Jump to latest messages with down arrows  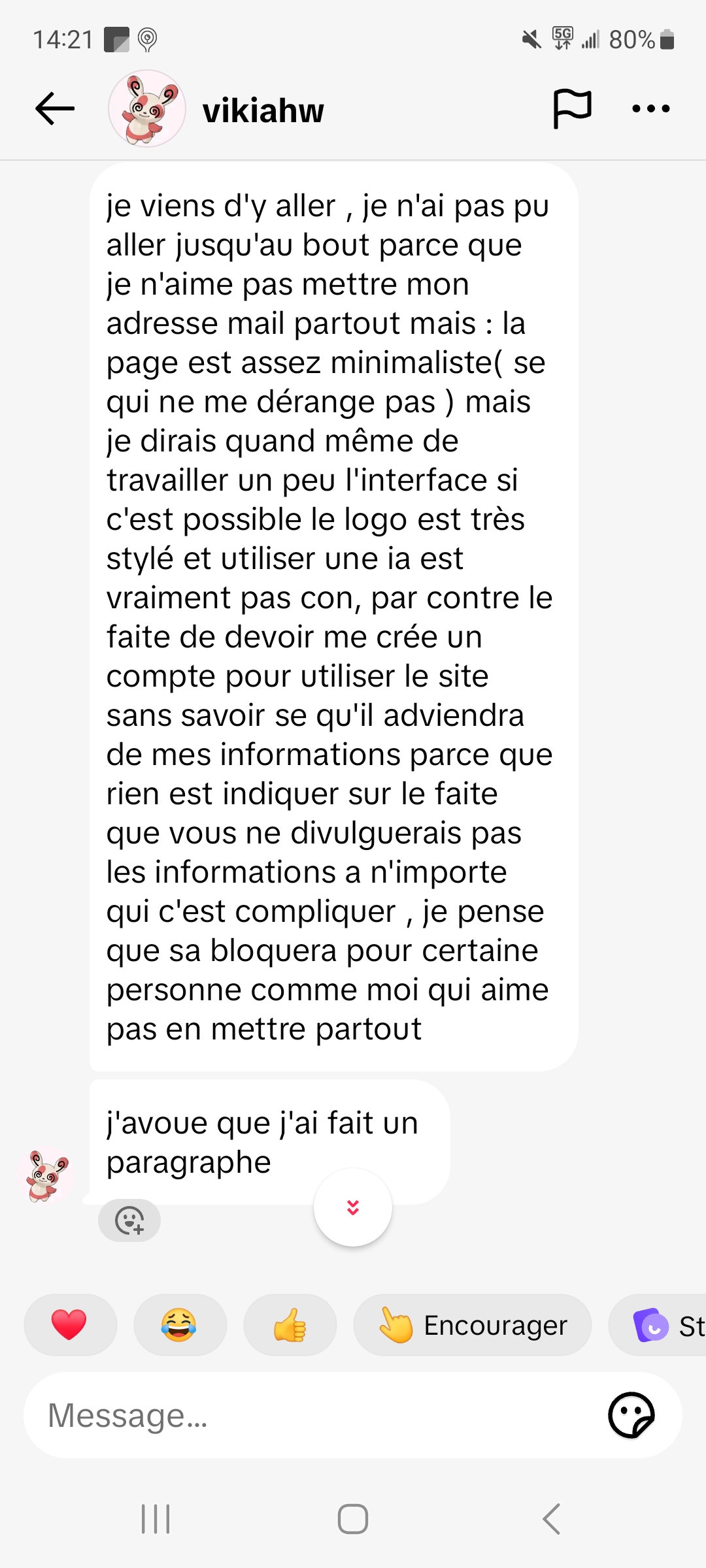(353, 1207)
